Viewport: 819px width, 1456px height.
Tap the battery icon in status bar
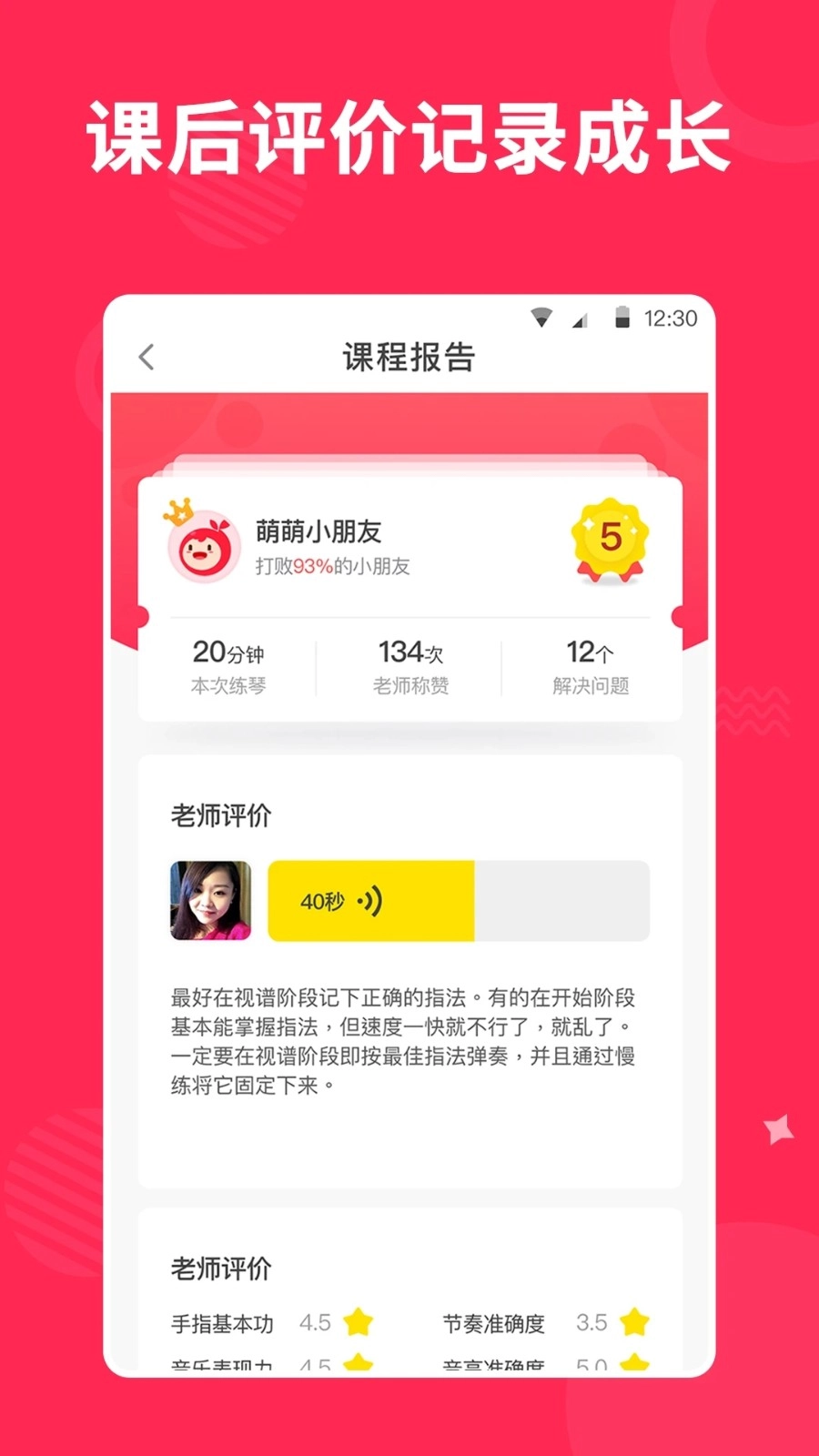(x=622, y=318)
